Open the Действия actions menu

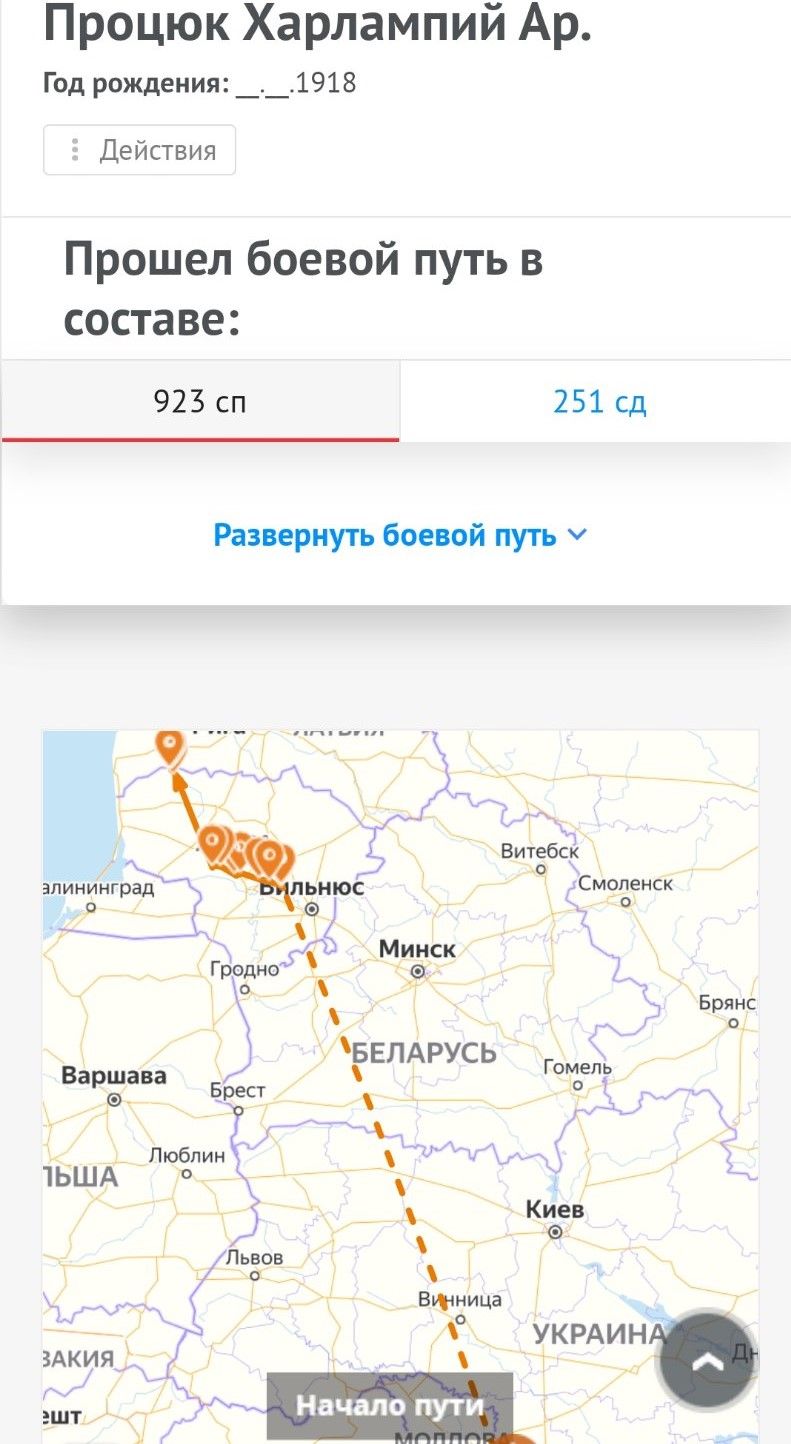(x=139, y=150)
